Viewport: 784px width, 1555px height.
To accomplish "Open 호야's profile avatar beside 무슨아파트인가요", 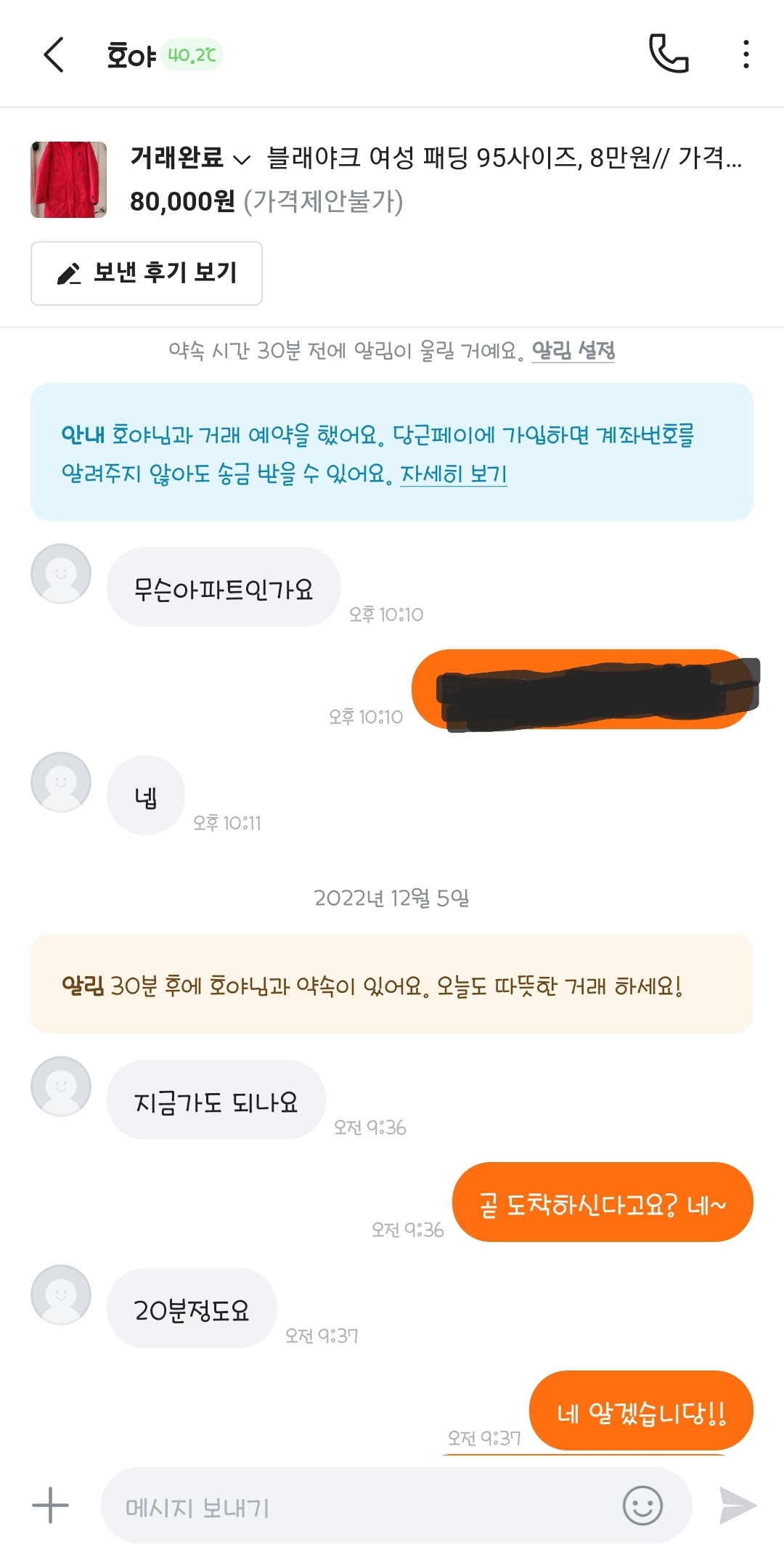I will 61,574.
